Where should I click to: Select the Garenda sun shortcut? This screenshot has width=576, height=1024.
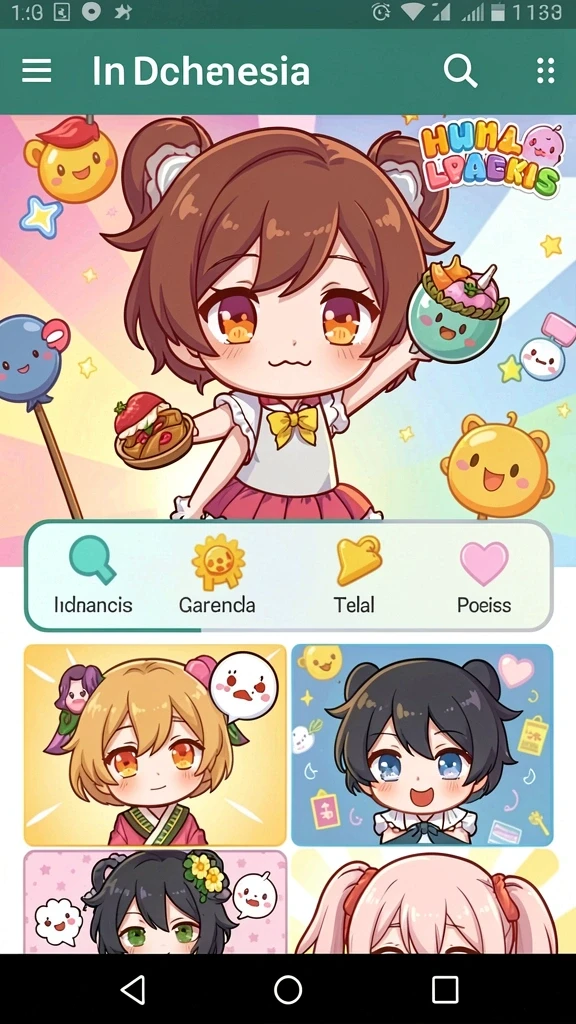pos(217,575)
